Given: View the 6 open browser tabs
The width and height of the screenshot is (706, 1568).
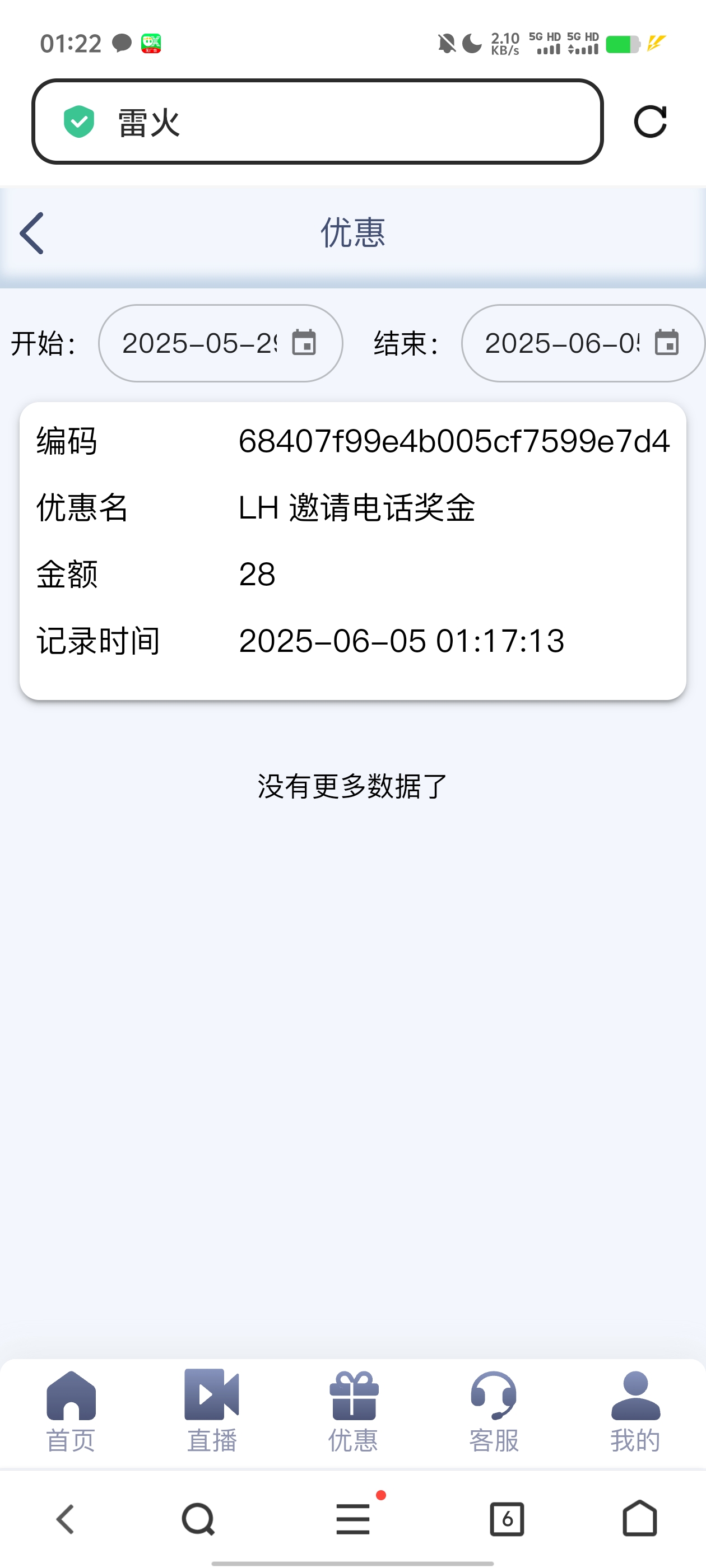Looking at the screenshot, I should click(507, 1519).
